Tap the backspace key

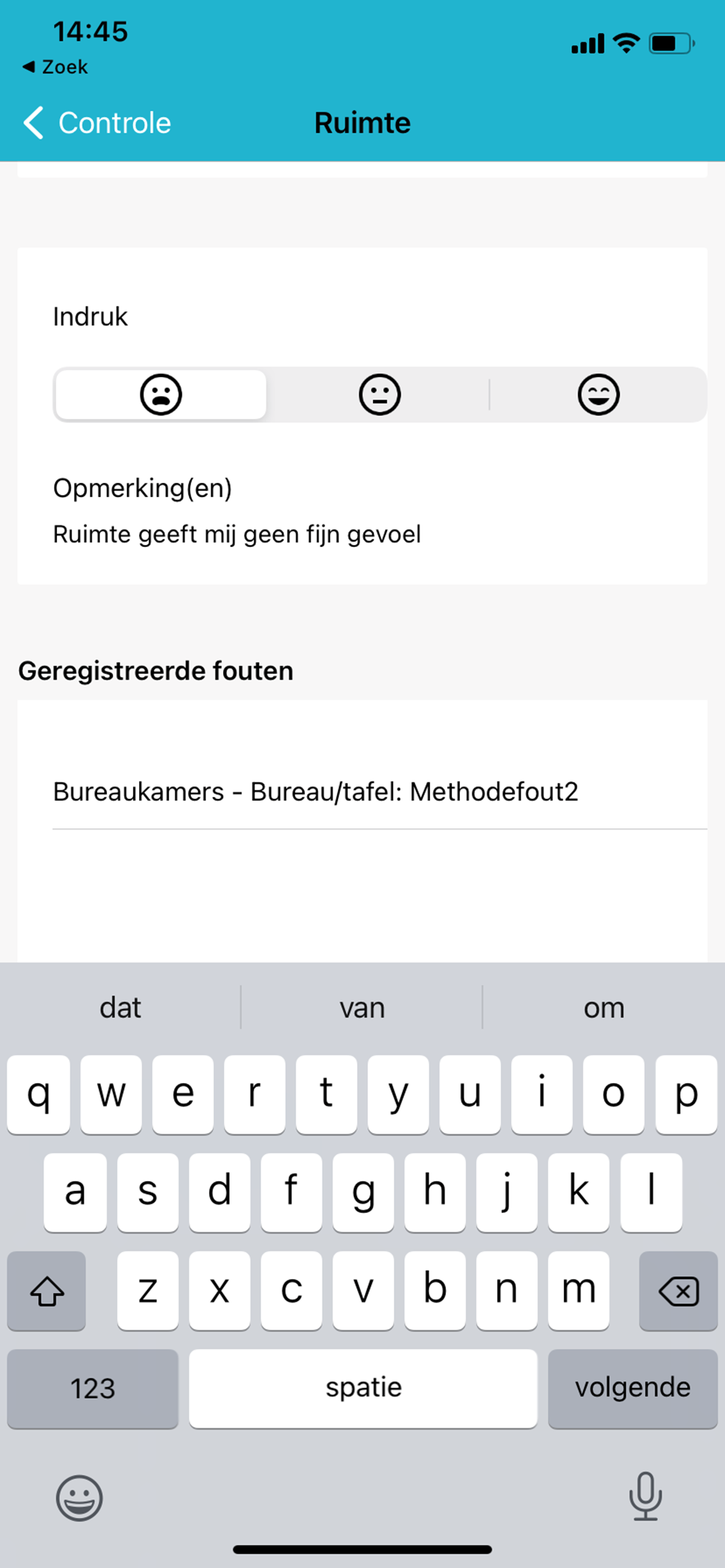pos(678,1290)
